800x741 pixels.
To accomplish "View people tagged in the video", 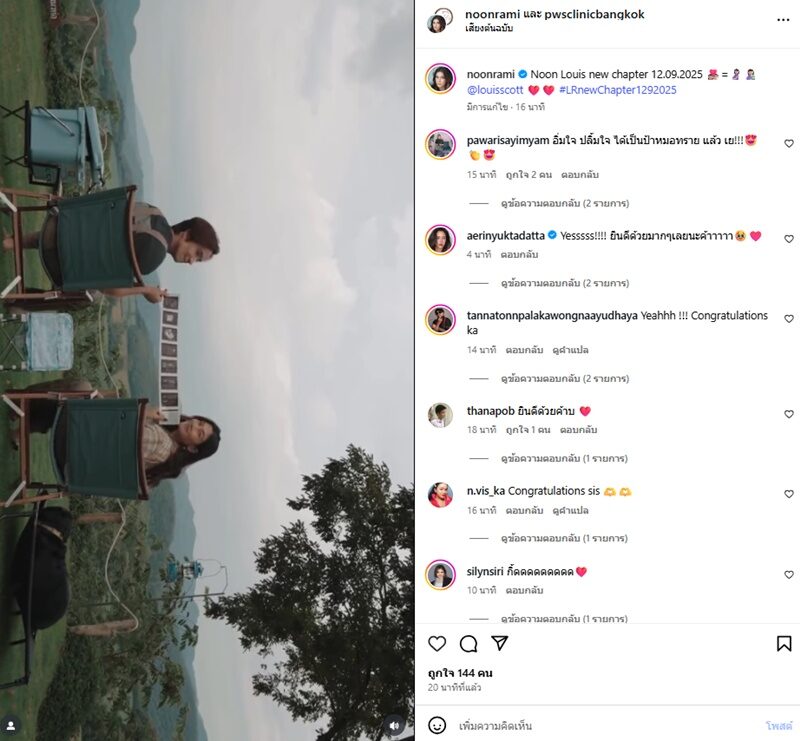I will pos(12,724).
